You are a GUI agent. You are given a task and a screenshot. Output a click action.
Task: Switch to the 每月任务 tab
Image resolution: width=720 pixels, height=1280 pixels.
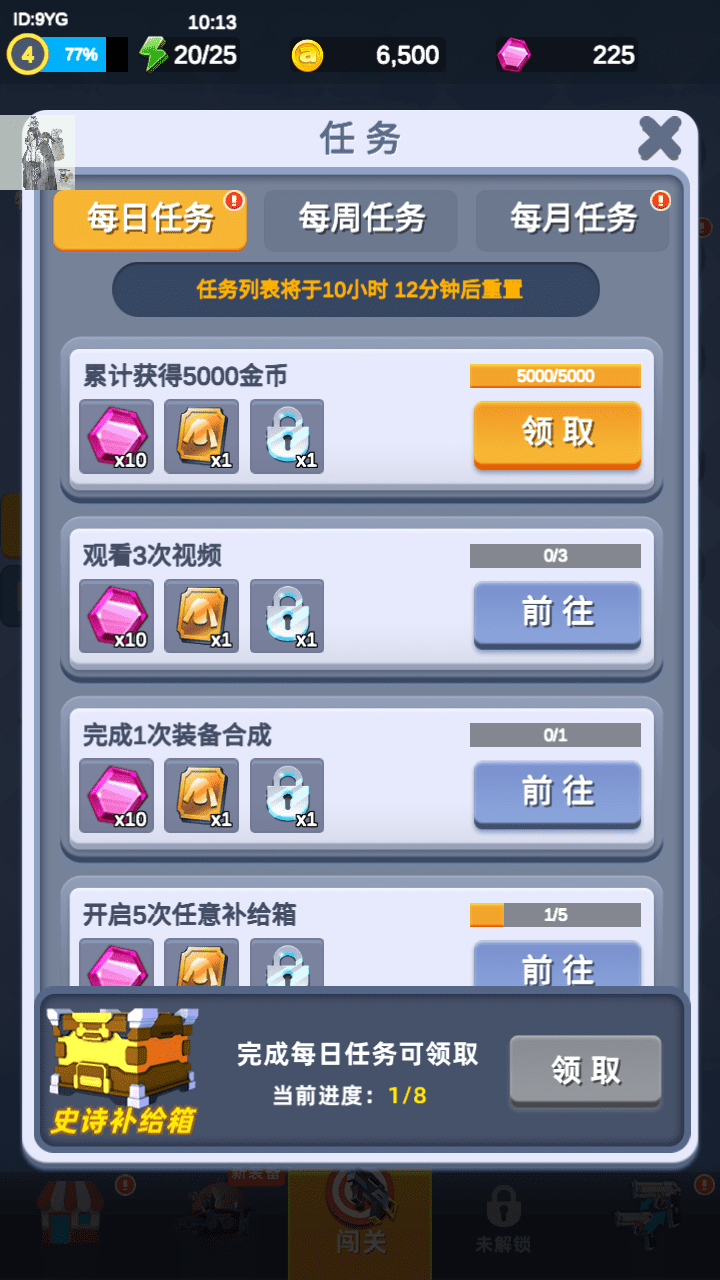(x=573, y=219)
